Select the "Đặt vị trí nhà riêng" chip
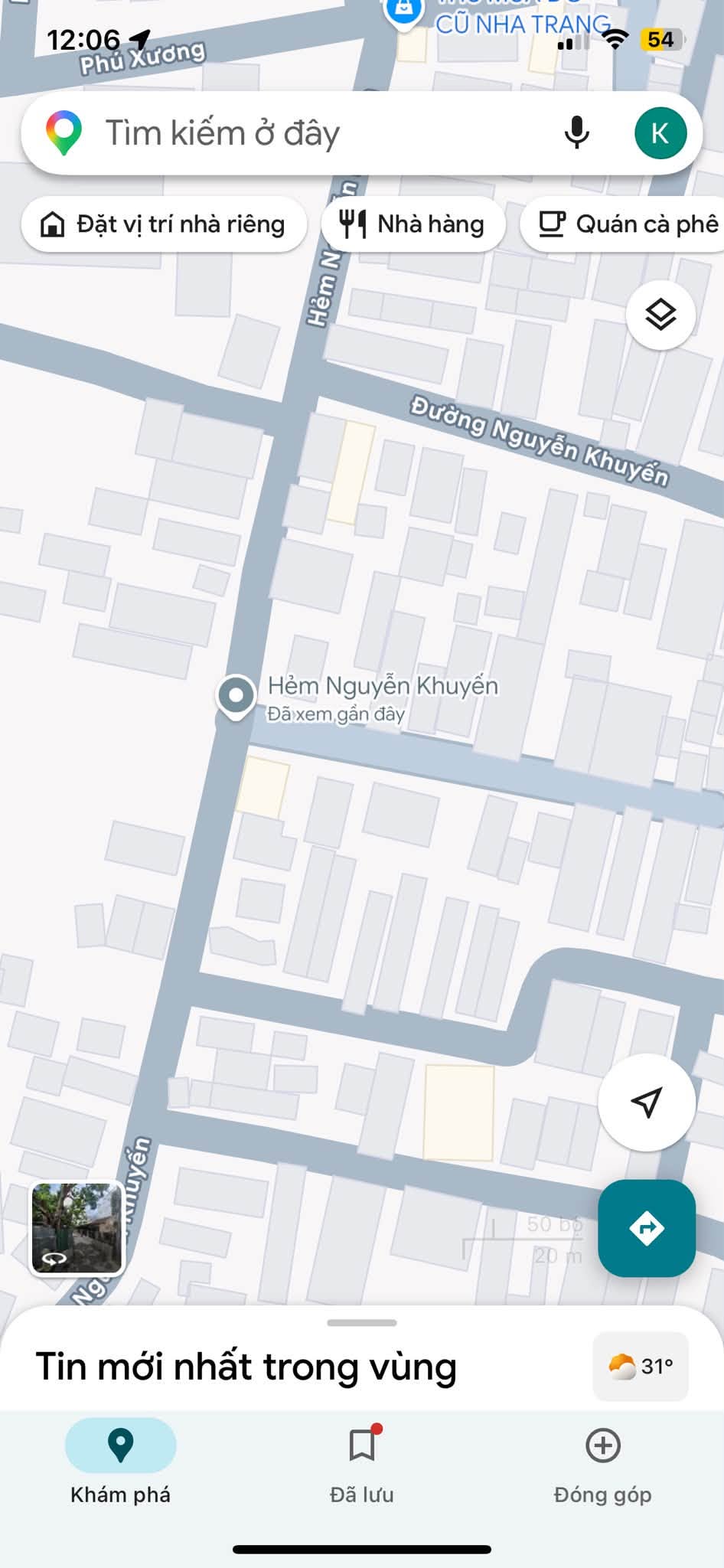Viewport: 724px width, 1568px height. (x=164, y=224)
